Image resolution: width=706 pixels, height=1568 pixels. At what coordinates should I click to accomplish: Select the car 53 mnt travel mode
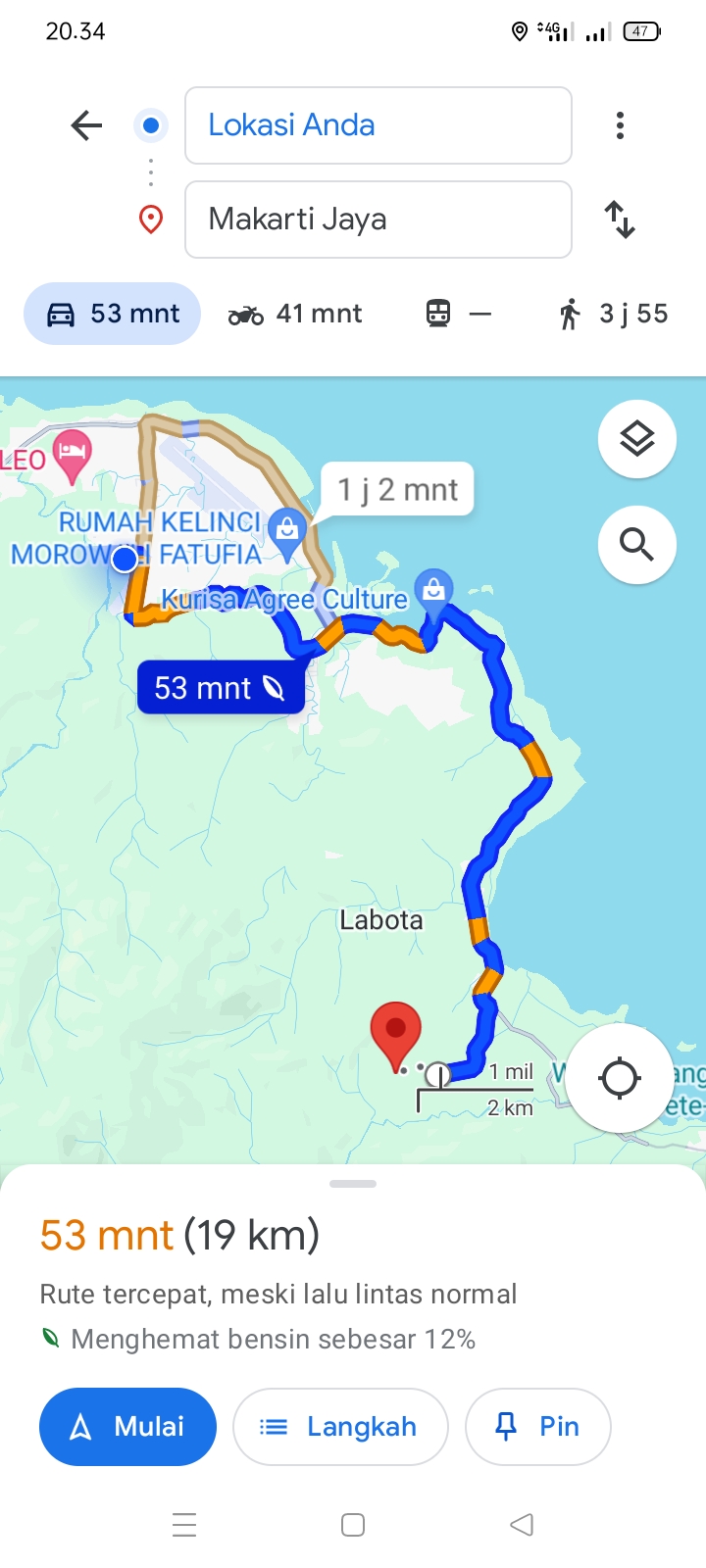pyautogui.click(x=113, y=314)
